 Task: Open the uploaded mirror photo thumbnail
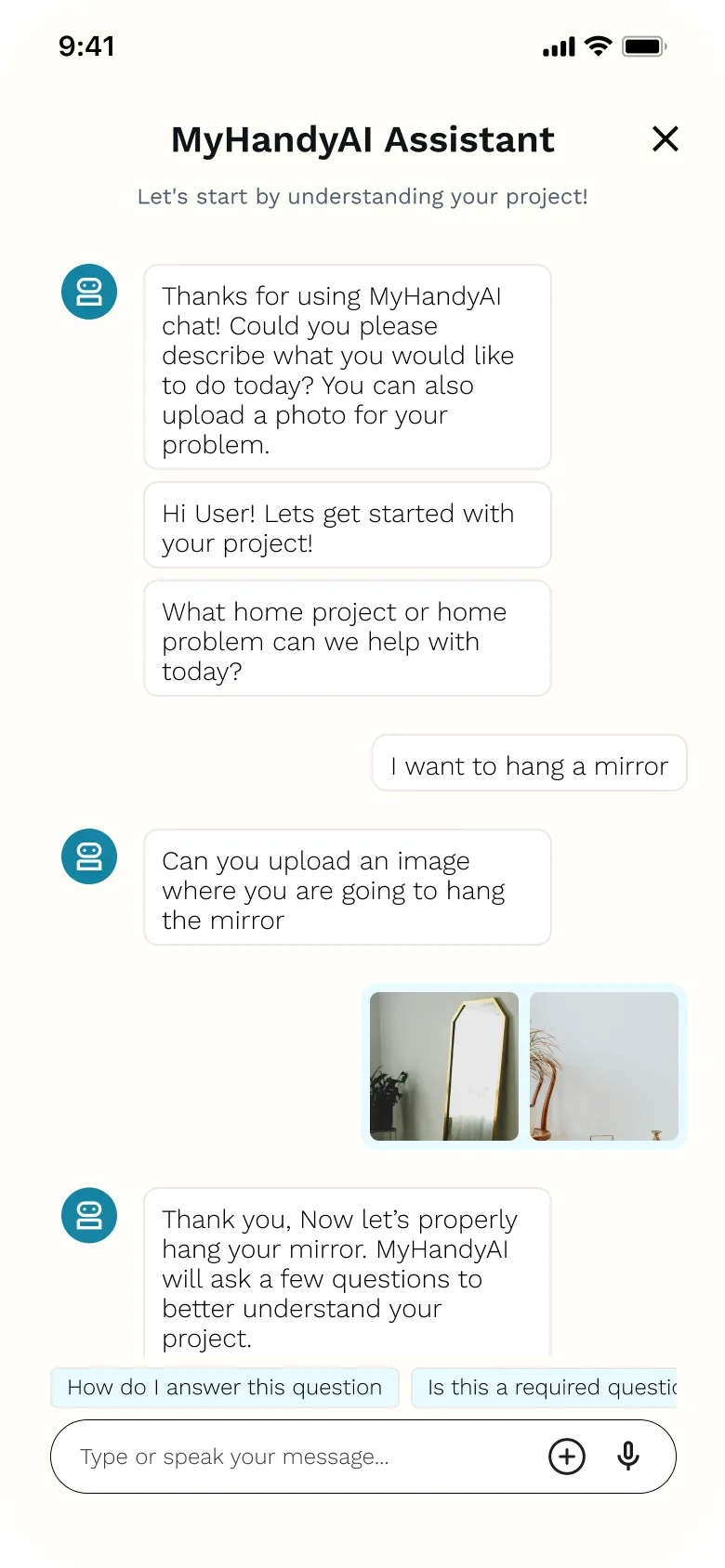[x=443, y=1065]
